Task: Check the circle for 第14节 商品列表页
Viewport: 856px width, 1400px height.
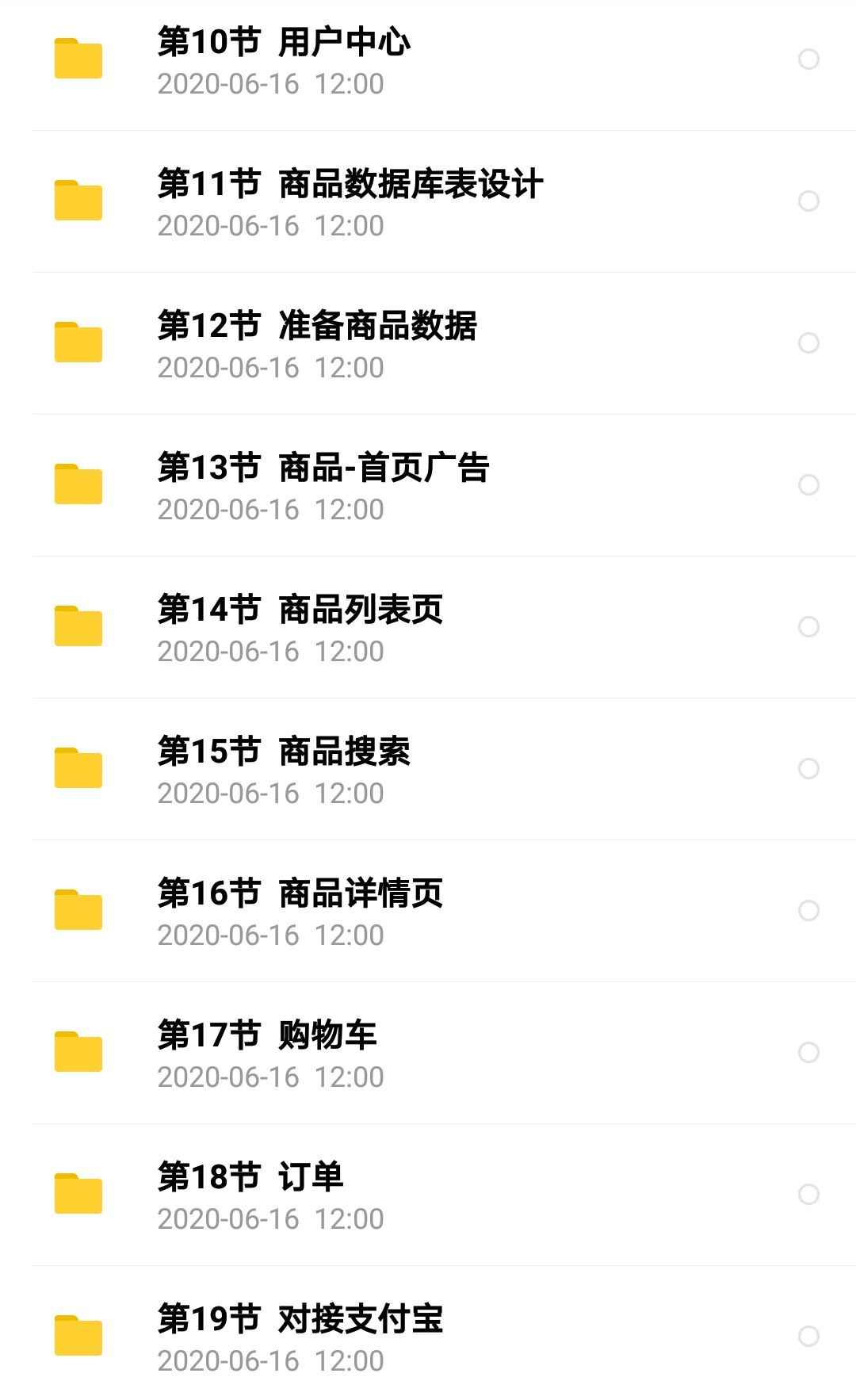Action: coord(808,627)
